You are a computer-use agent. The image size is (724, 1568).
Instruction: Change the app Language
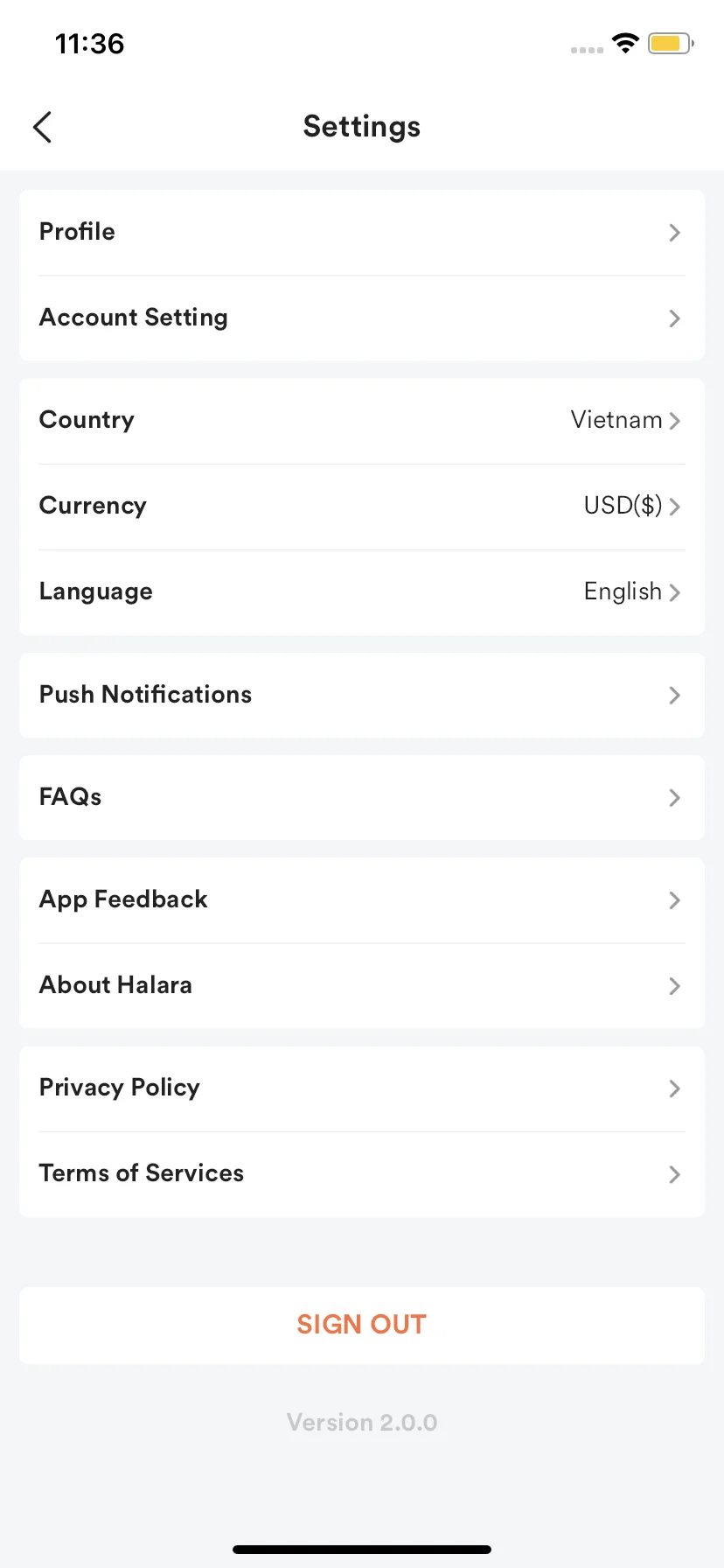361,592
